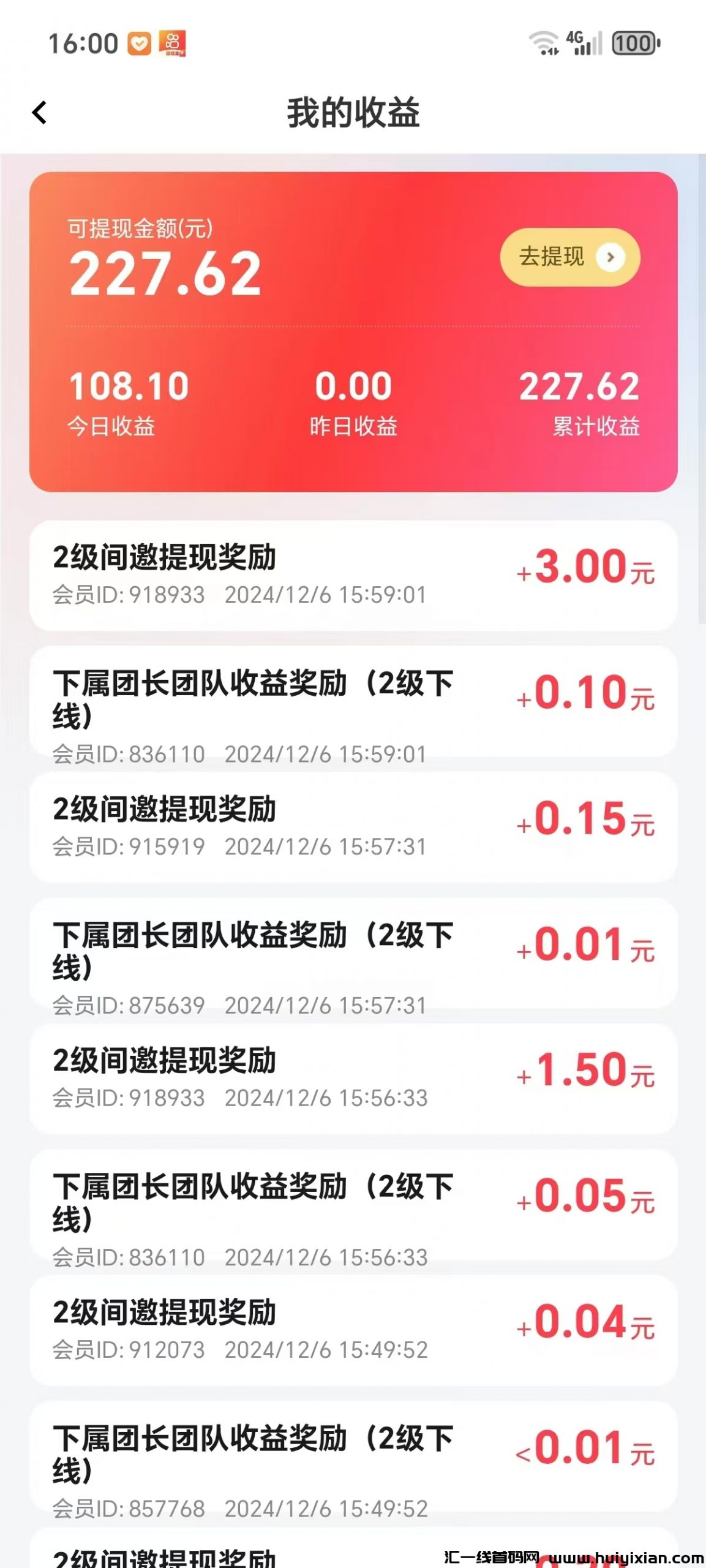This screenshot has width=706, height=1568.
Task: Tap the 去提现 withdrawal button
Action: click(569, 258)
